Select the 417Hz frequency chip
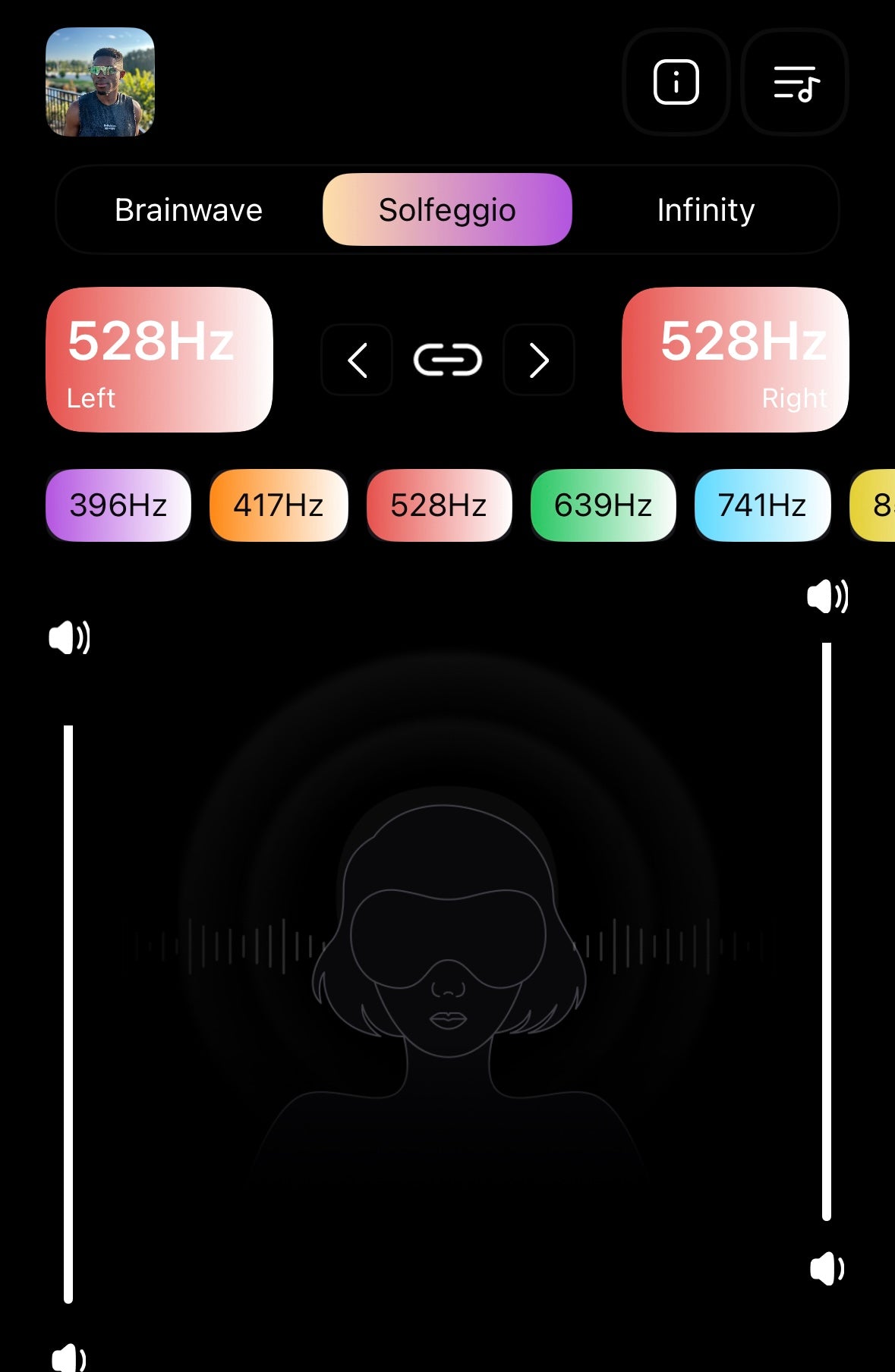The height and width of the screenshot is (1372, 895). point(279,505)
